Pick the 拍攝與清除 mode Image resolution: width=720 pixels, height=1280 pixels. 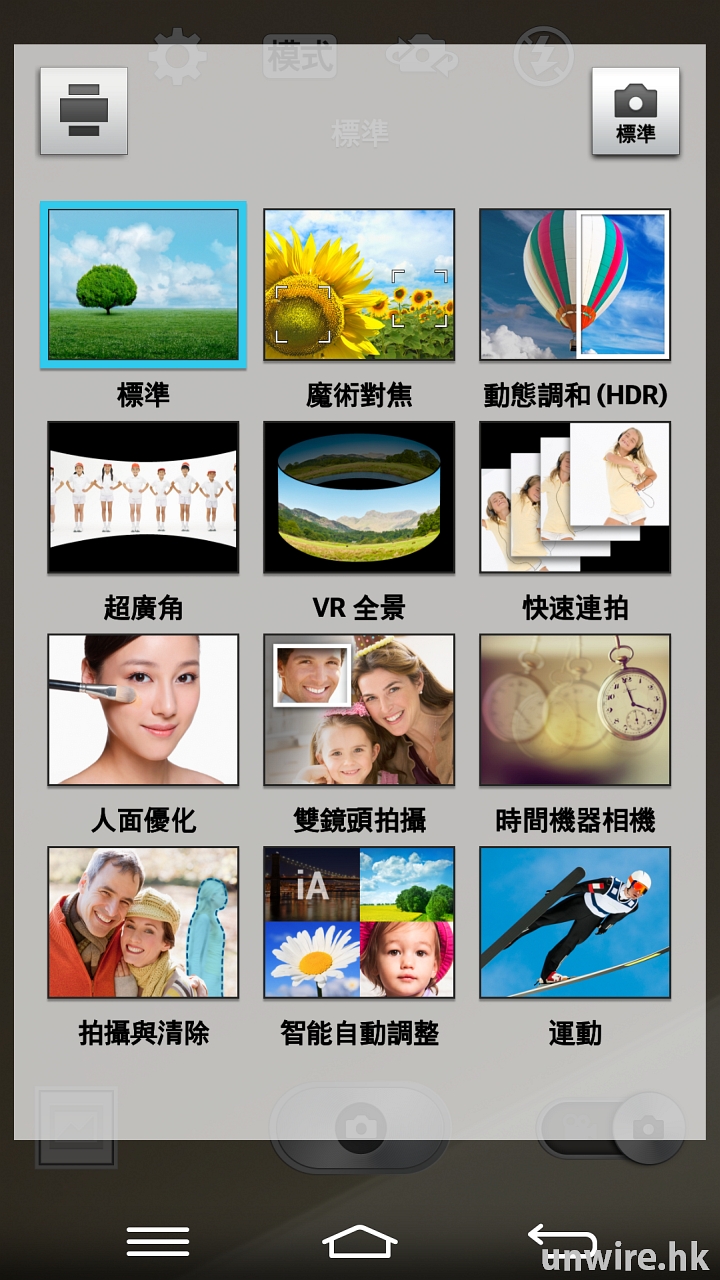coord(143,922)
